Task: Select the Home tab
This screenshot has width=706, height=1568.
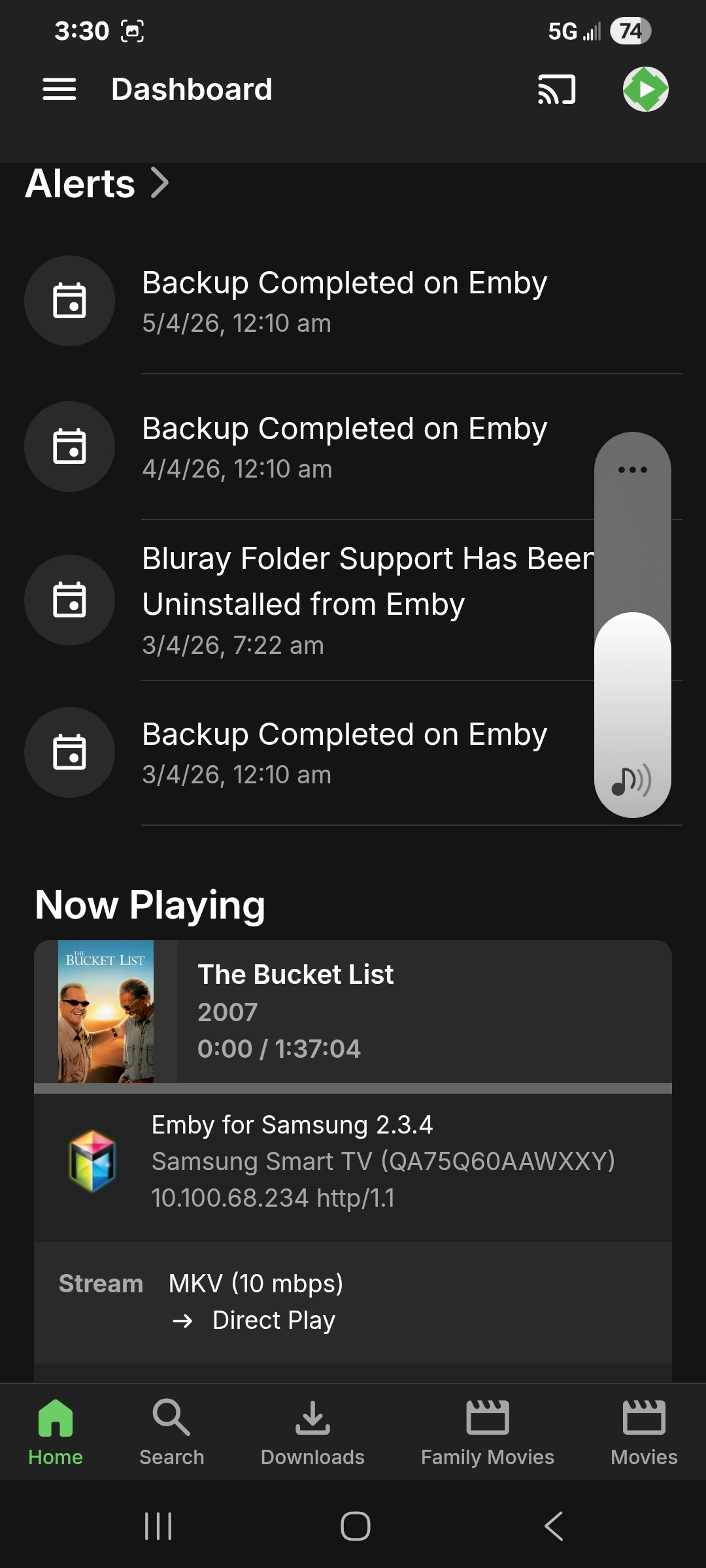Action: 56,1432
